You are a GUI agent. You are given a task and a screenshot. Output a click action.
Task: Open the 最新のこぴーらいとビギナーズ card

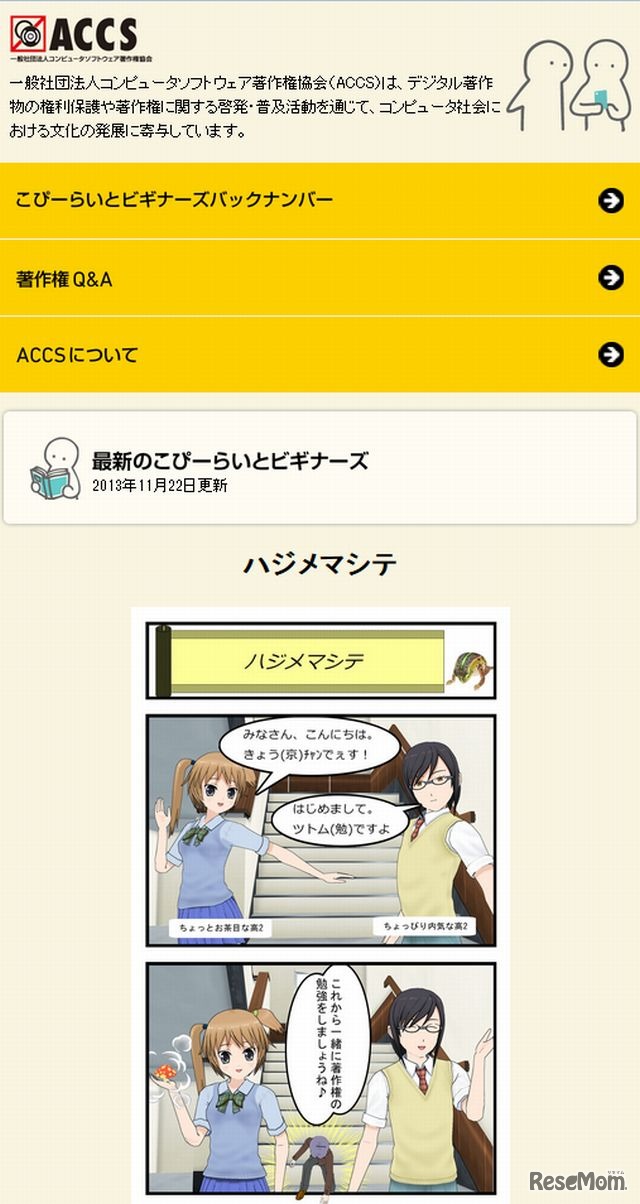click(320, 468)
